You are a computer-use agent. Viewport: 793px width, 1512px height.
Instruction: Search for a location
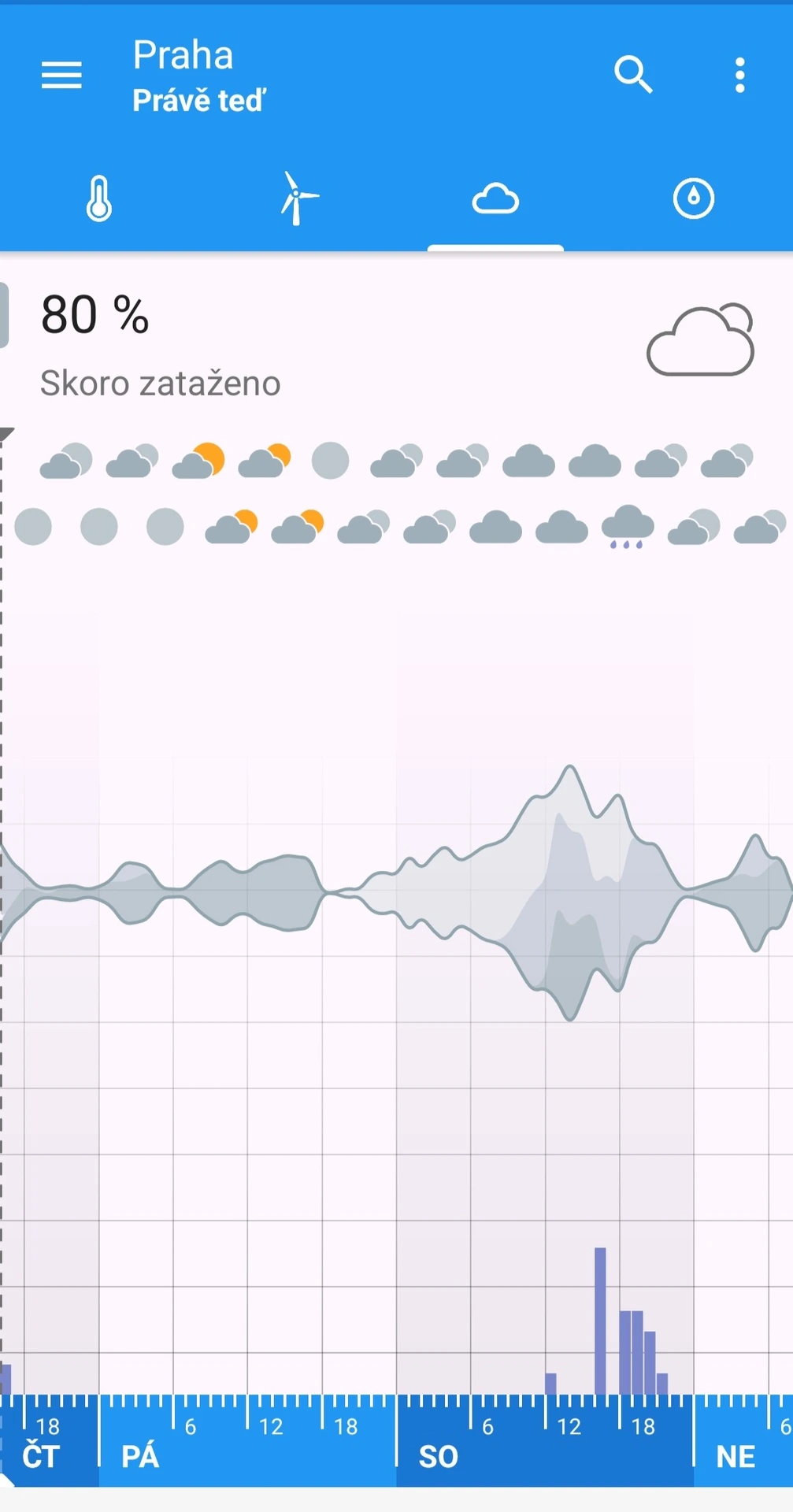tap(633, 76)
